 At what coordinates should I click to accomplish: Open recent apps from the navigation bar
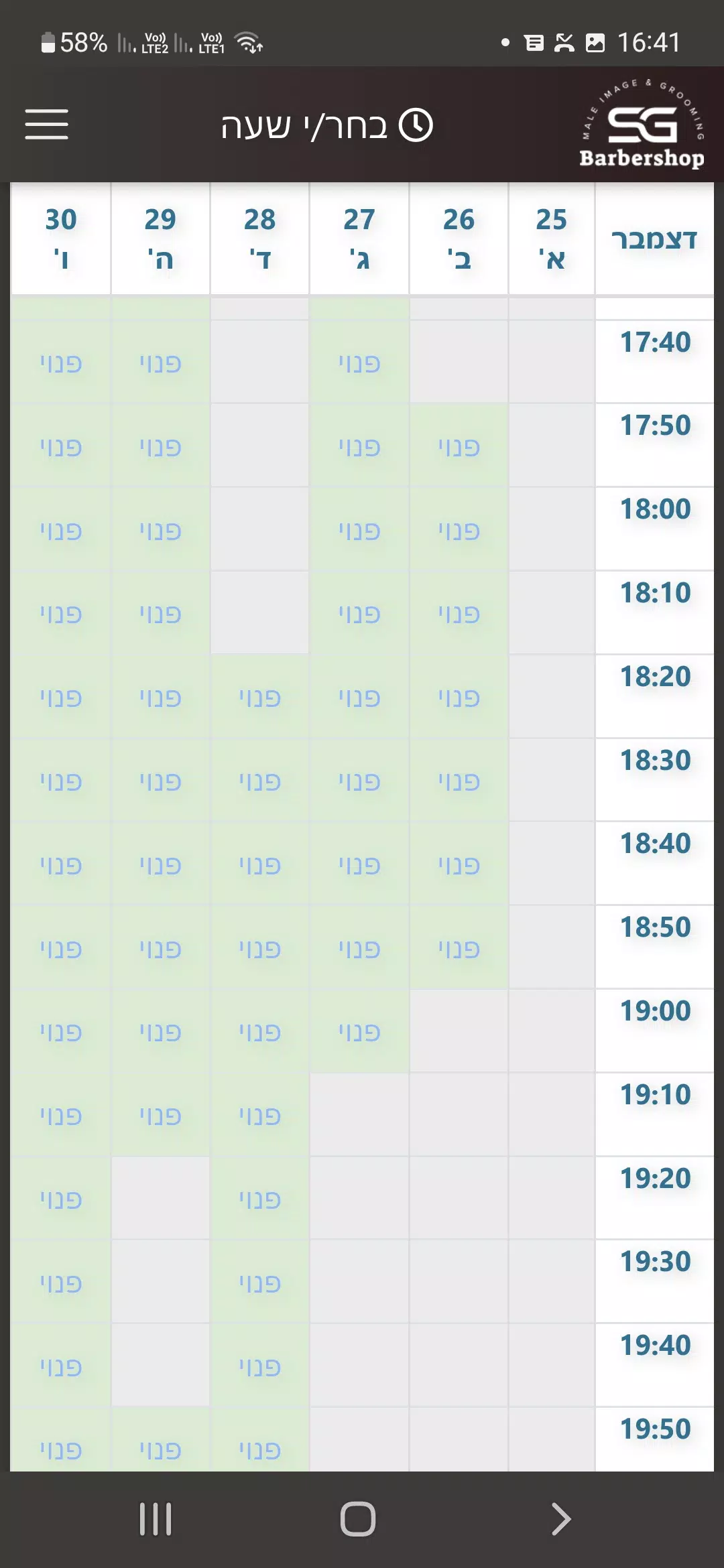(156, 1518)
